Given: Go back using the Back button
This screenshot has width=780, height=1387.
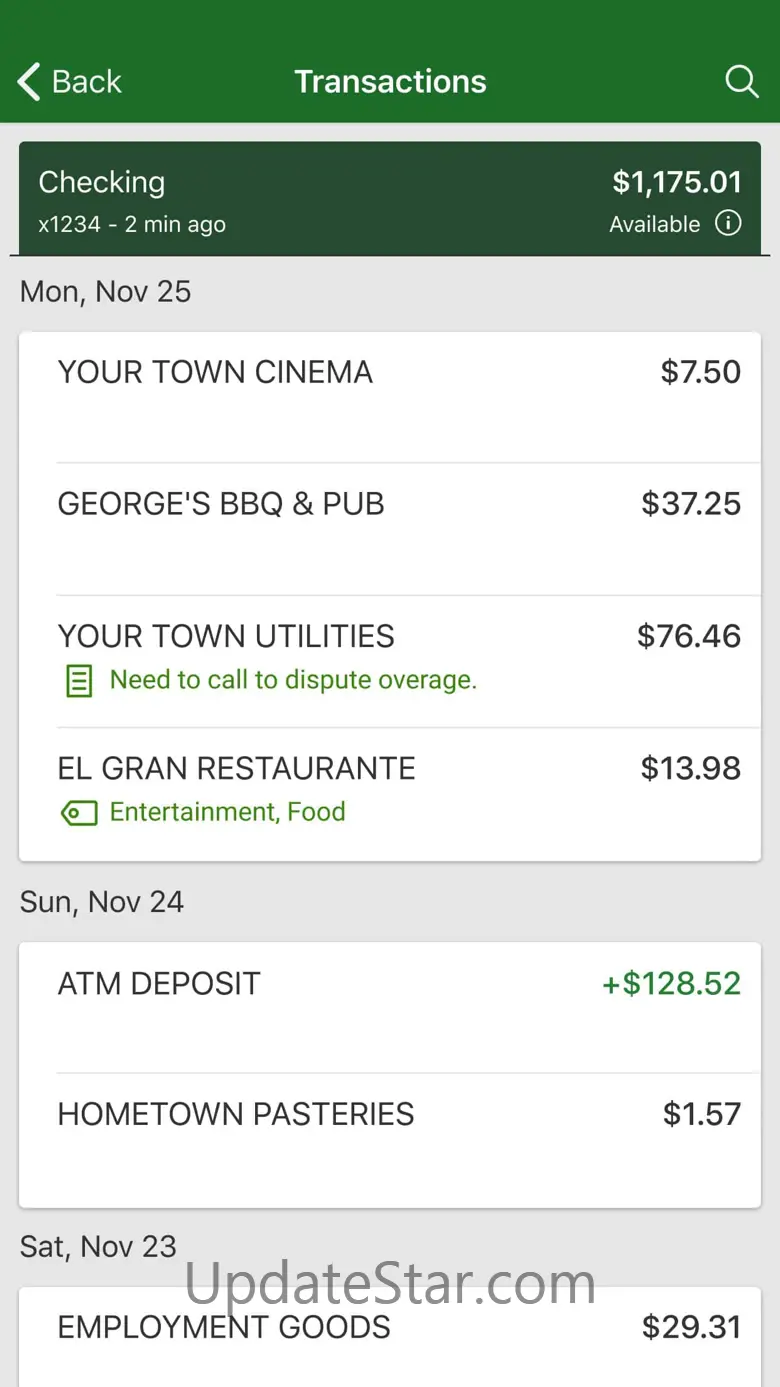Looking at the screenshot, I should [70, 82].
